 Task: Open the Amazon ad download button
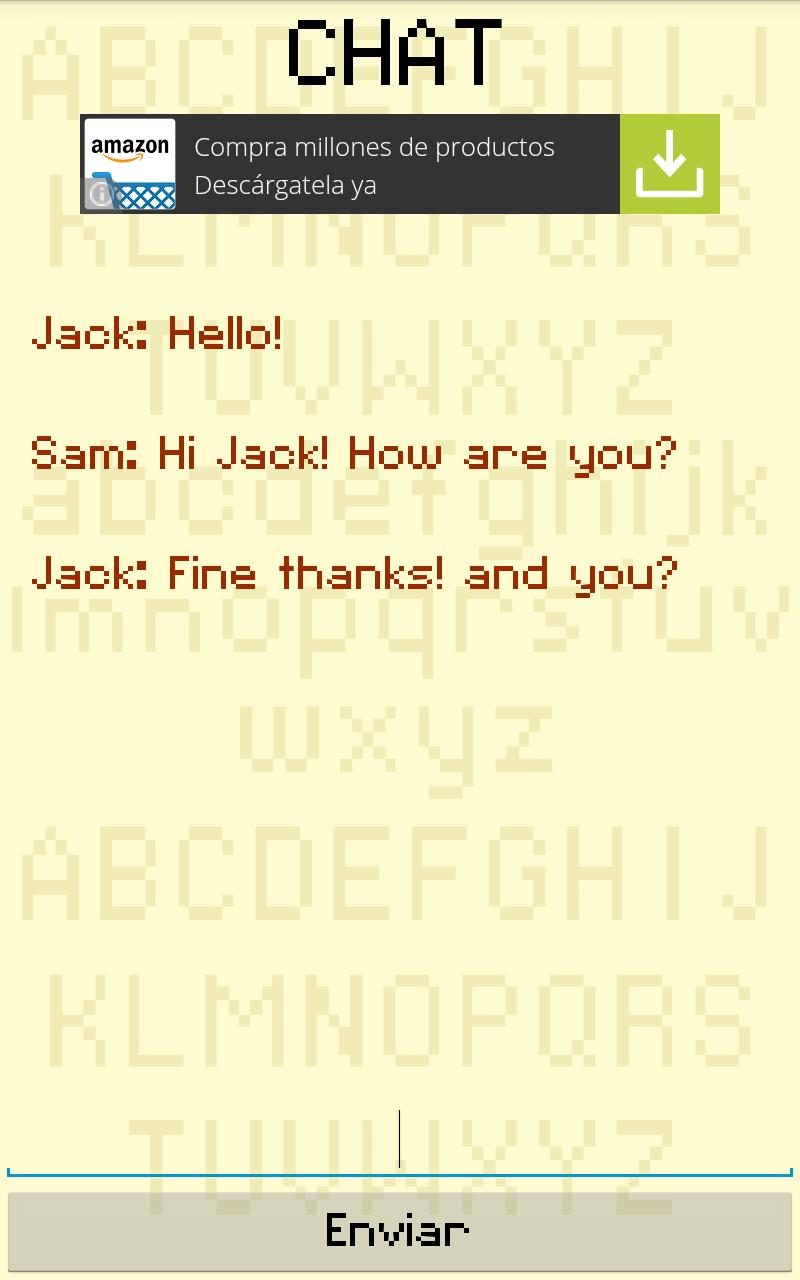click(x=669, y=164)
